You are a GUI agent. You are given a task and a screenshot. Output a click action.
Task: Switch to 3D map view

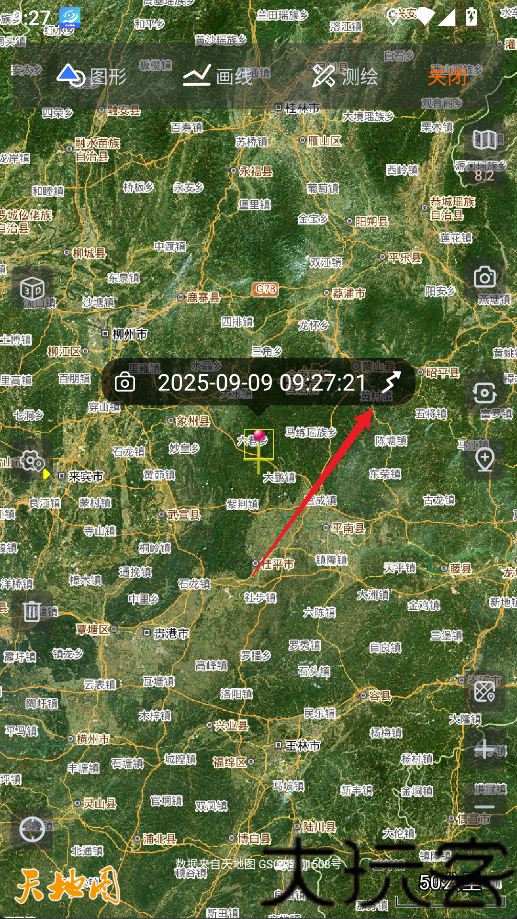[x=32, y=288]
